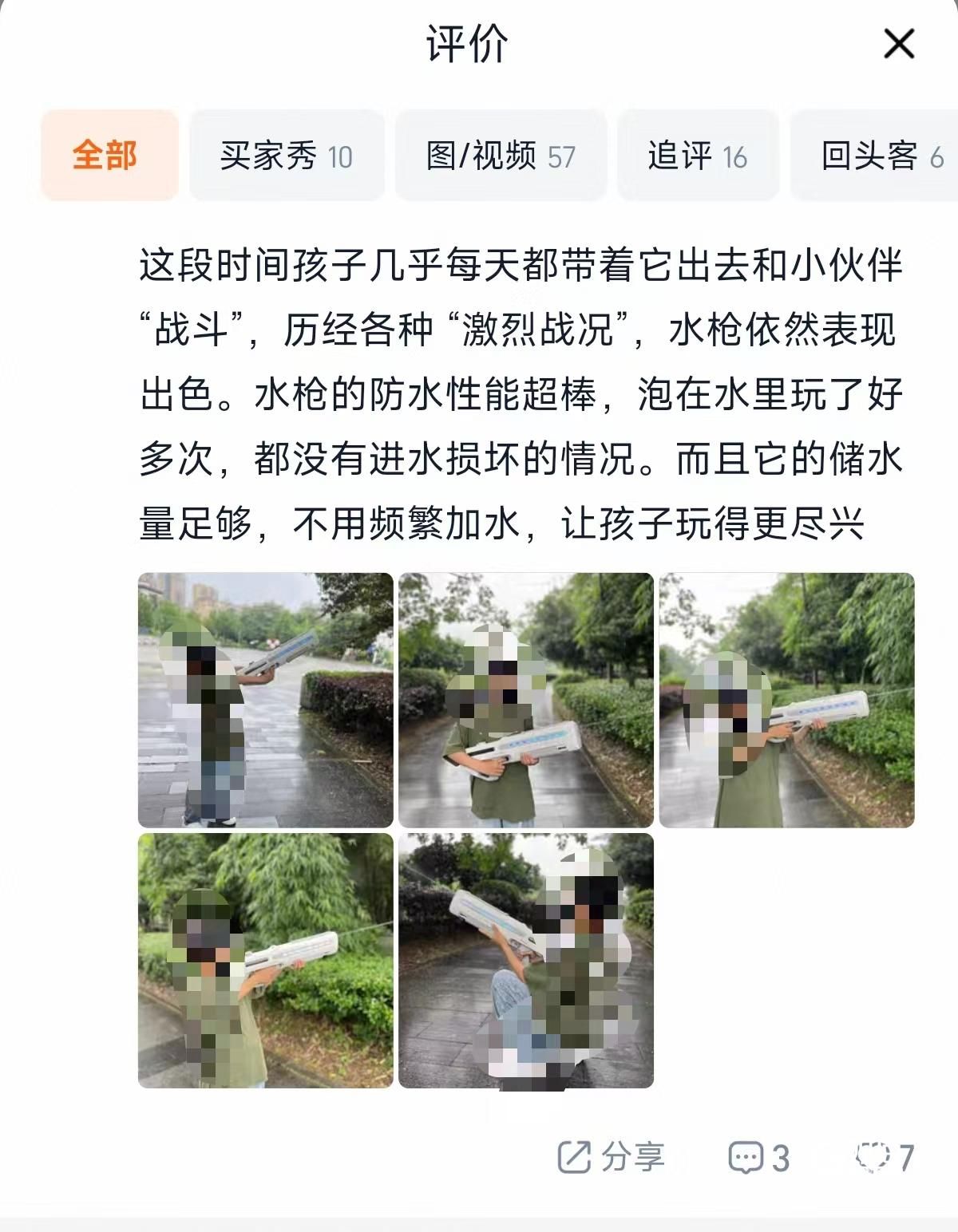This screenshot has width=958, height=1232.
Task: Filter reviews by 追评
Action: pyautogui.click(x=697, y=156)
